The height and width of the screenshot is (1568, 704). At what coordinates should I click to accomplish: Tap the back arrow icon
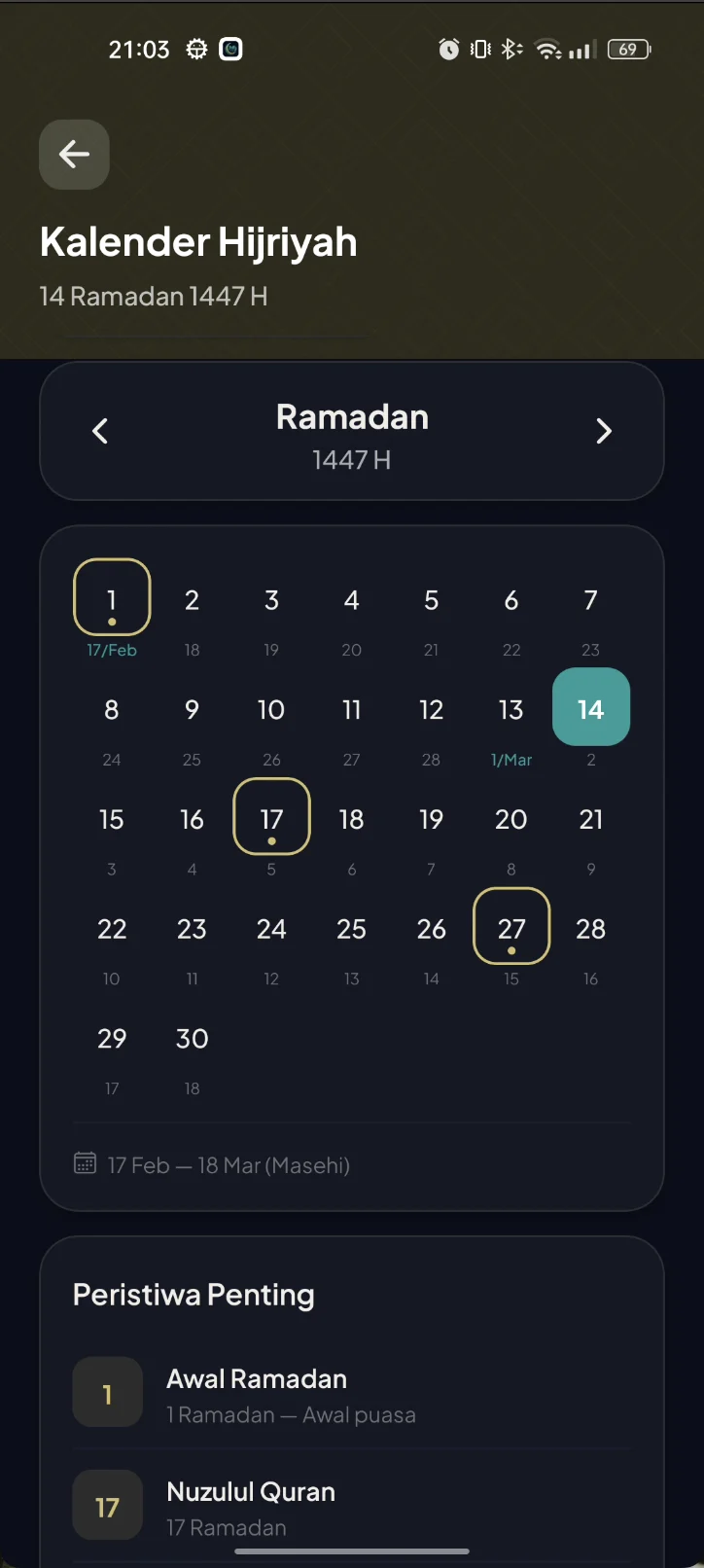[74, 155]
